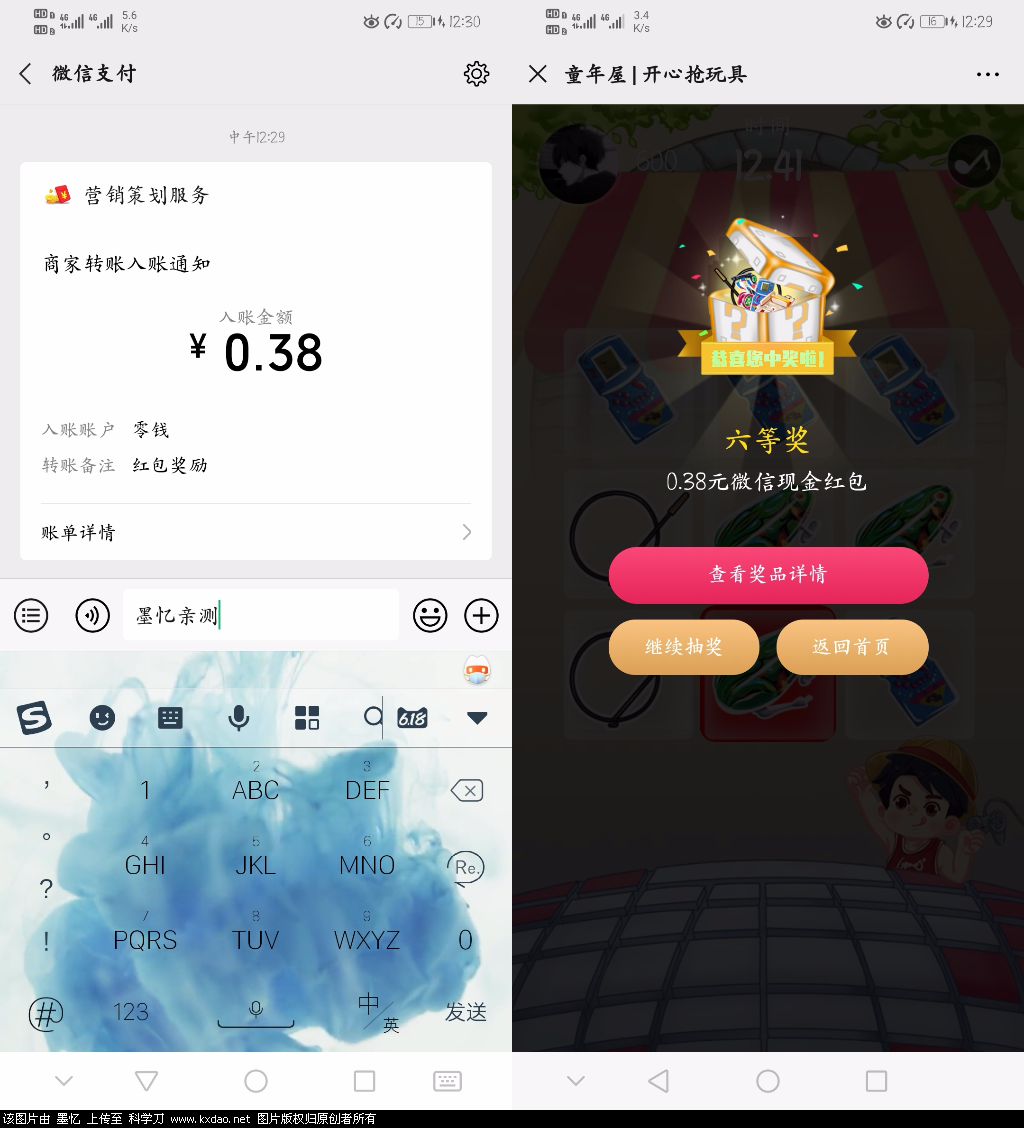Screen dimensions: 1024x1128
Task: Start keyboard voice input microphone
Action: click(238, 718)
